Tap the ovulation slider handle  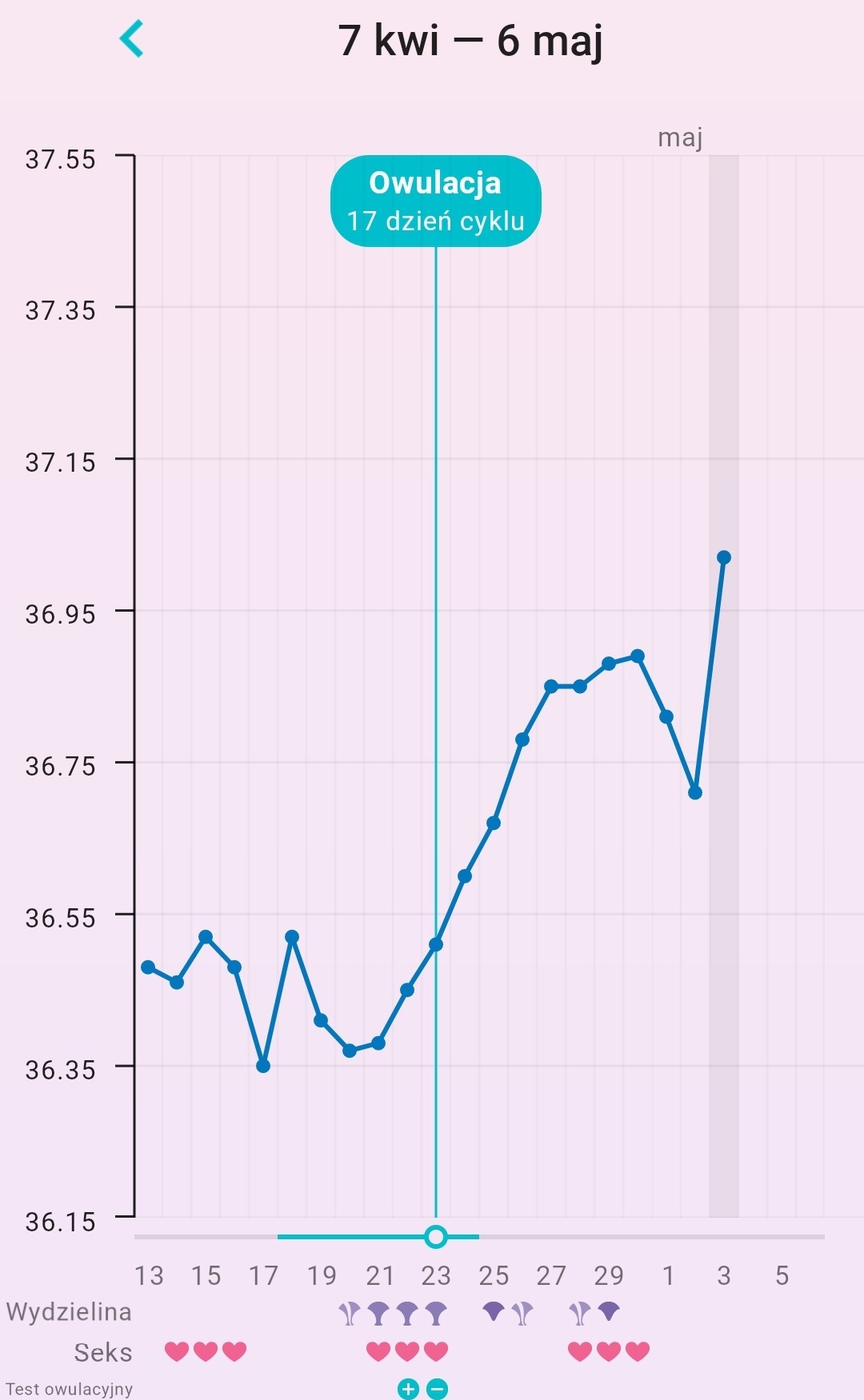point(436,1237)
